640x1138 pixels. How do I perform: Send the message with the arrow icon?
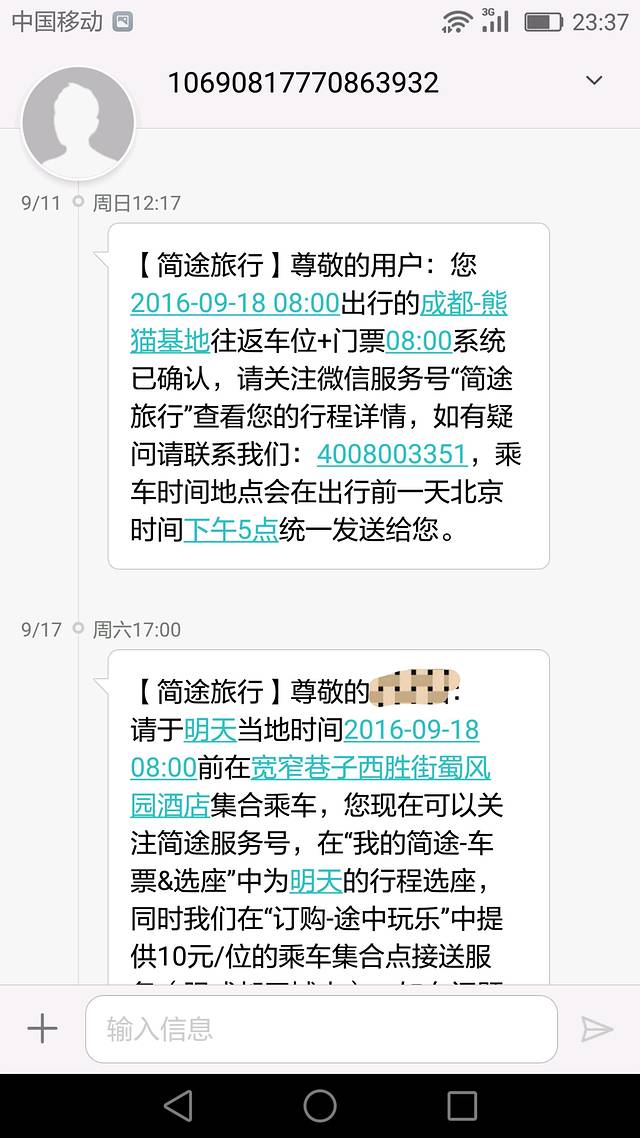click(597, 1028)
